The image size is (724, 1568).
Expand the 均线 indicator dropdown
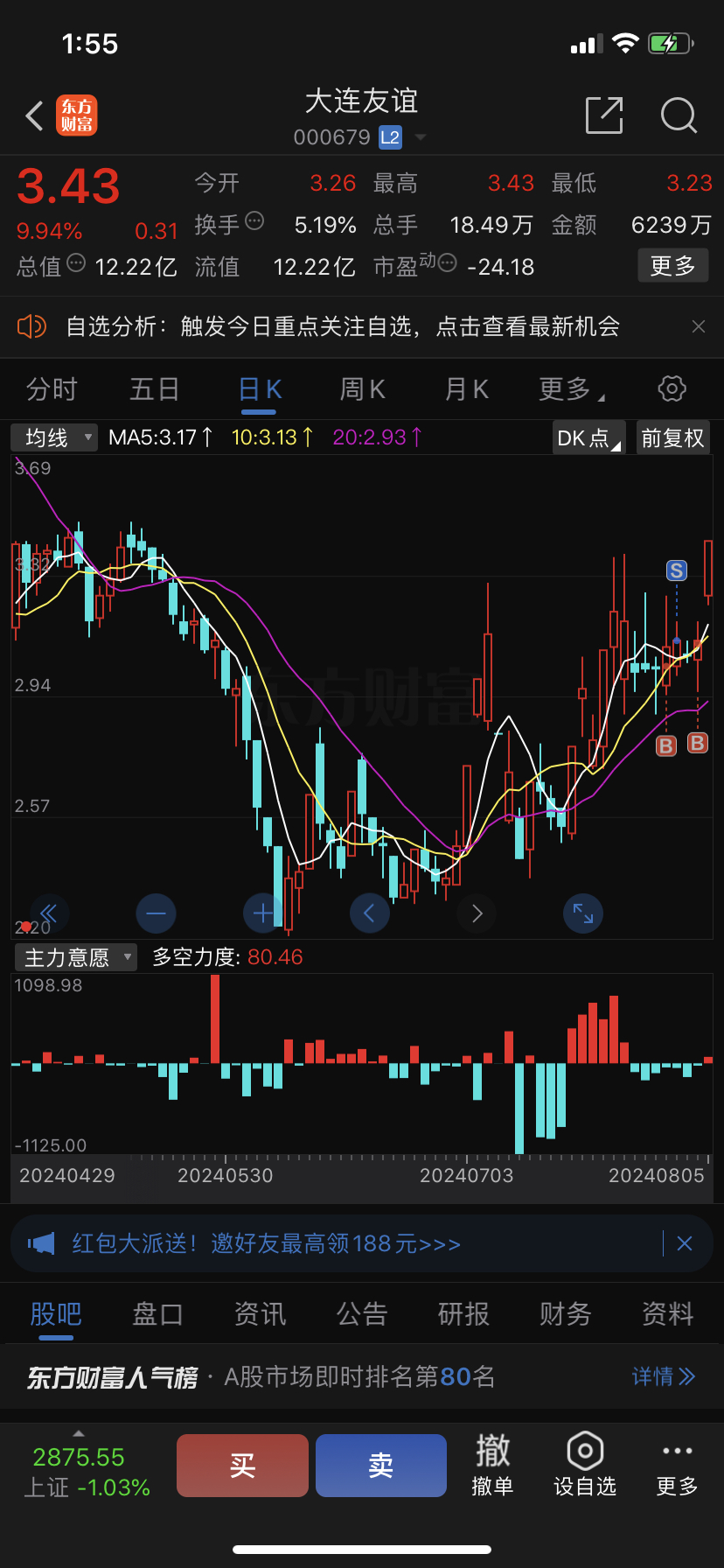[54, 437]
